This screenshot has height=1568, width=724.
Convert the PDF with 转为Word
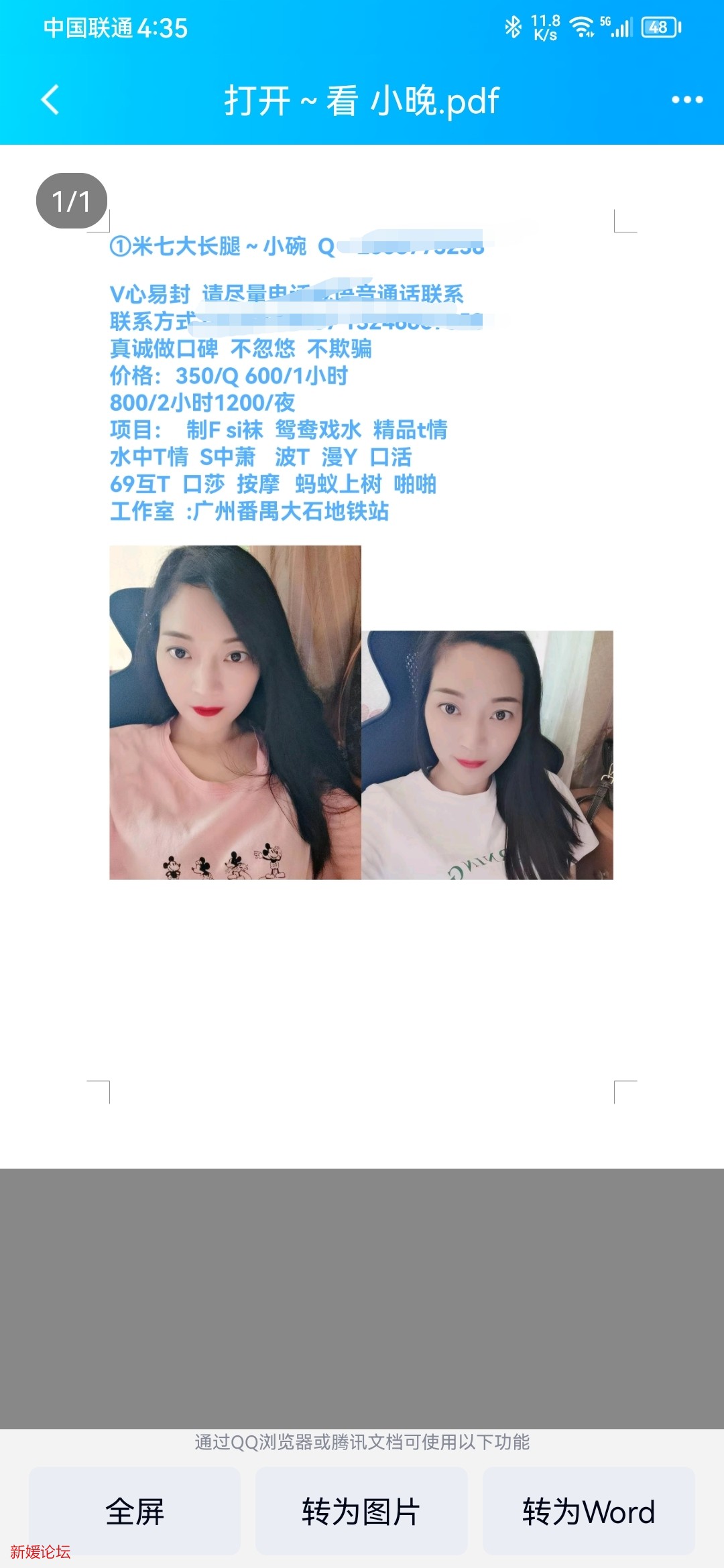[x=589, y=1512]
